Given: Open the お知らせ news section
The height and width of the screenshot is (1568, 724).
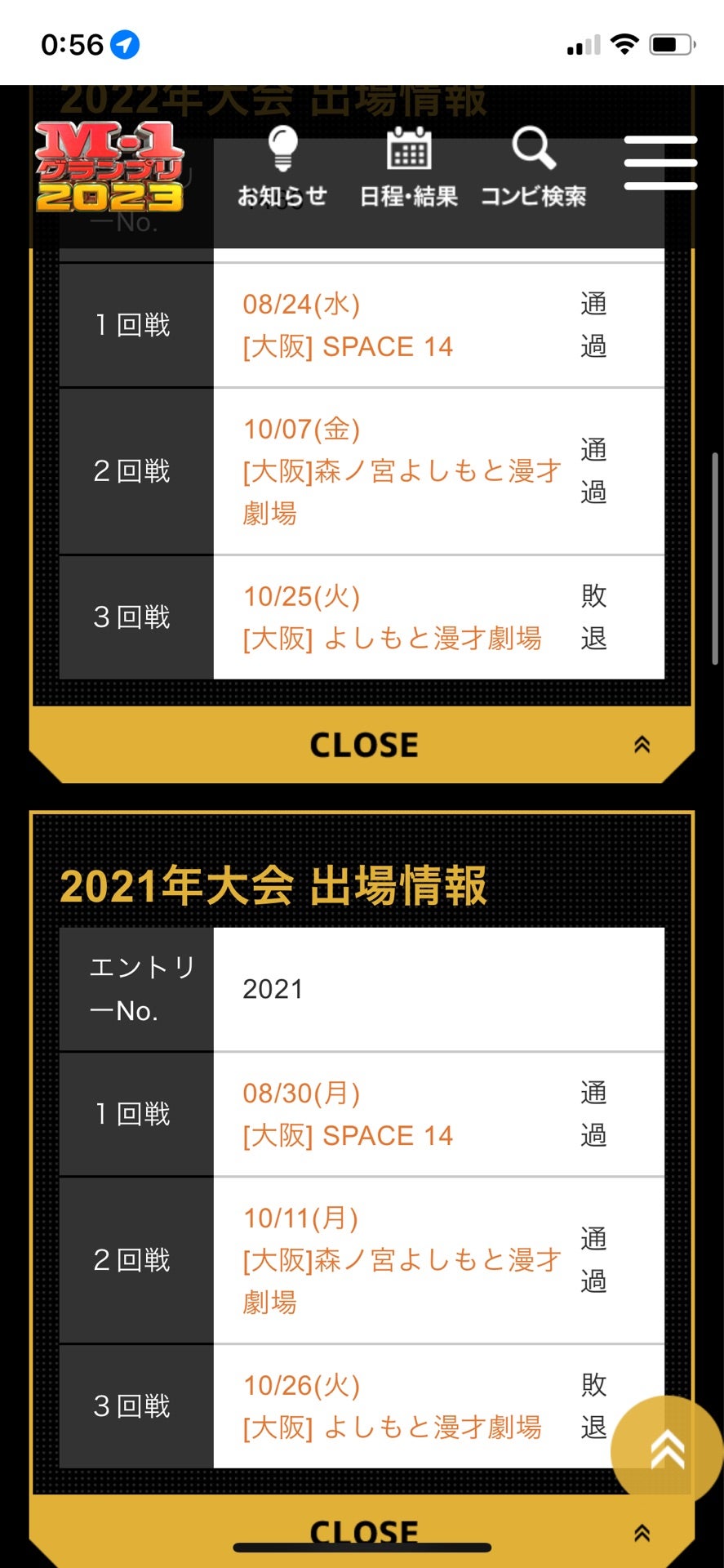Looking at the screenshot, I should (x=282, y=167).
